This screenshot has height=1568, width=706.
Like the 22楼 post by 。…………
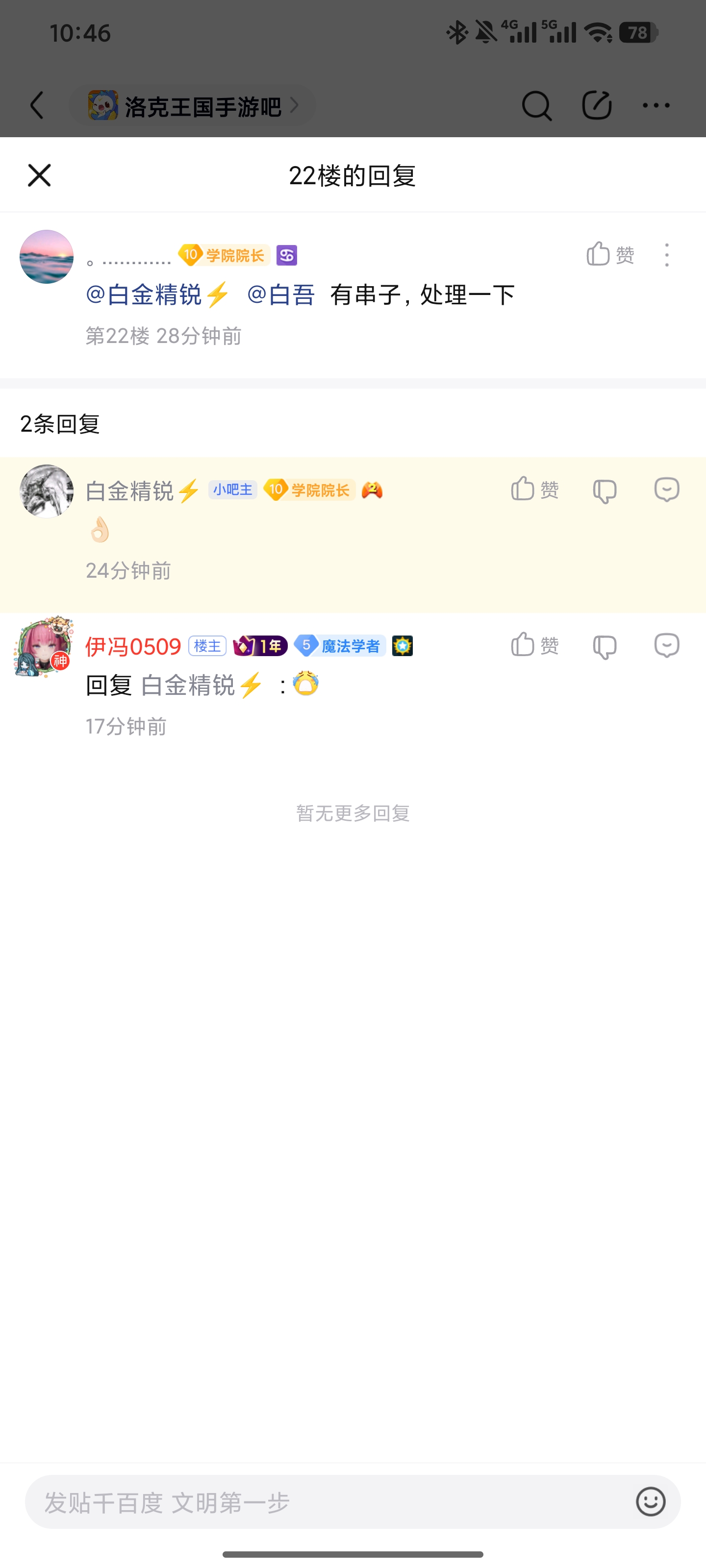[610, 254]
